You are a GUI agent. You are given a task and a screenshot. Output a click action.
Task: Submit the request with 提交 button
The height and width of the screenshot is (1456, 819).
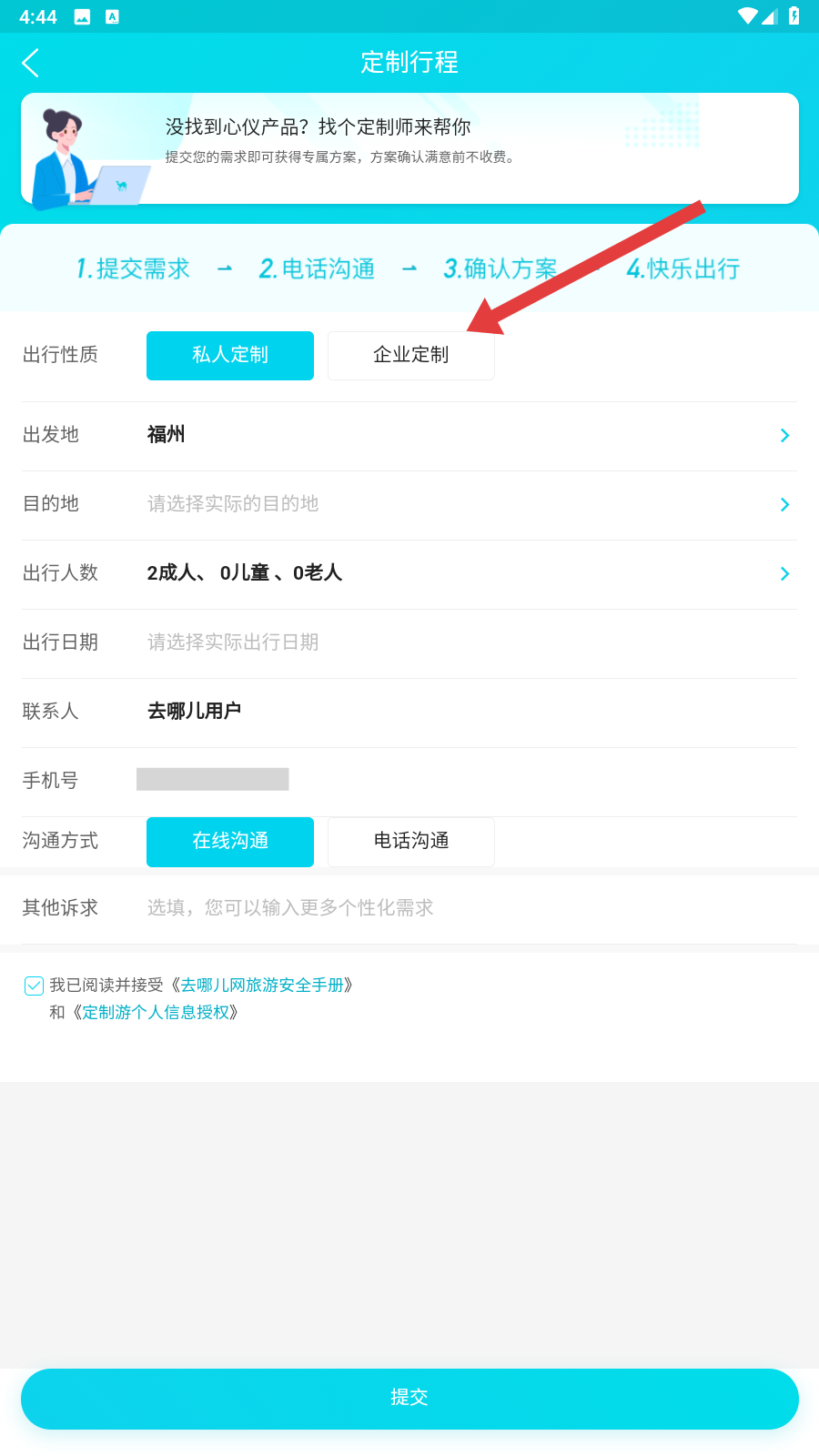pyautogui.click(x=409, y=1398)
